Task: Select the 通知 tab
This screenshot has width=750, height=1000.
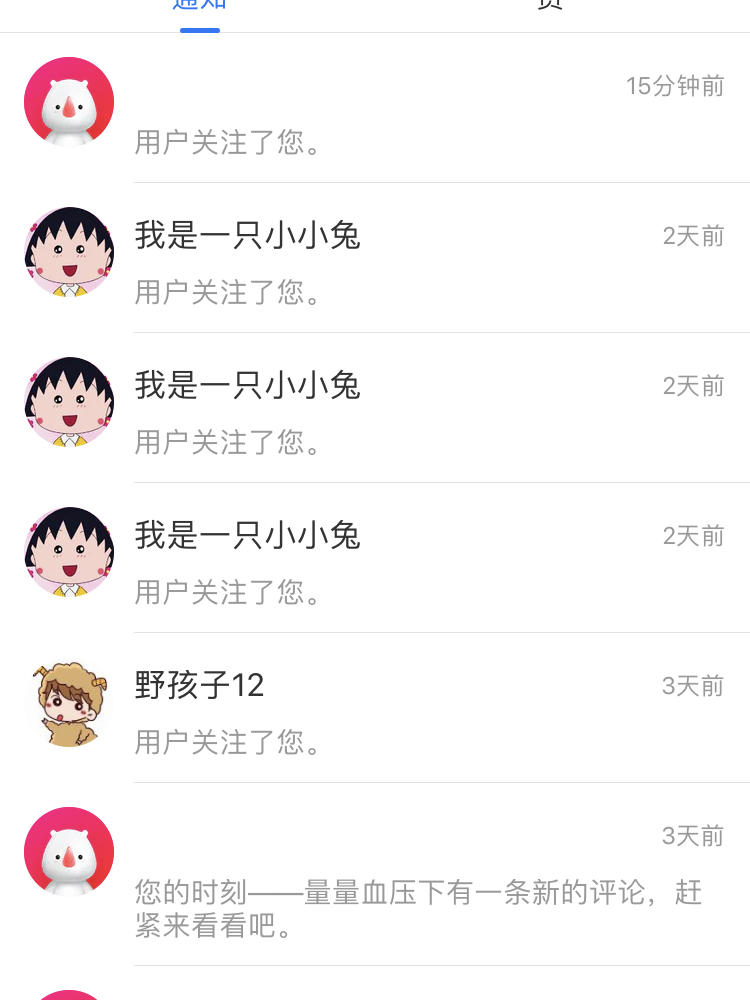Action: tap(200, 6)
